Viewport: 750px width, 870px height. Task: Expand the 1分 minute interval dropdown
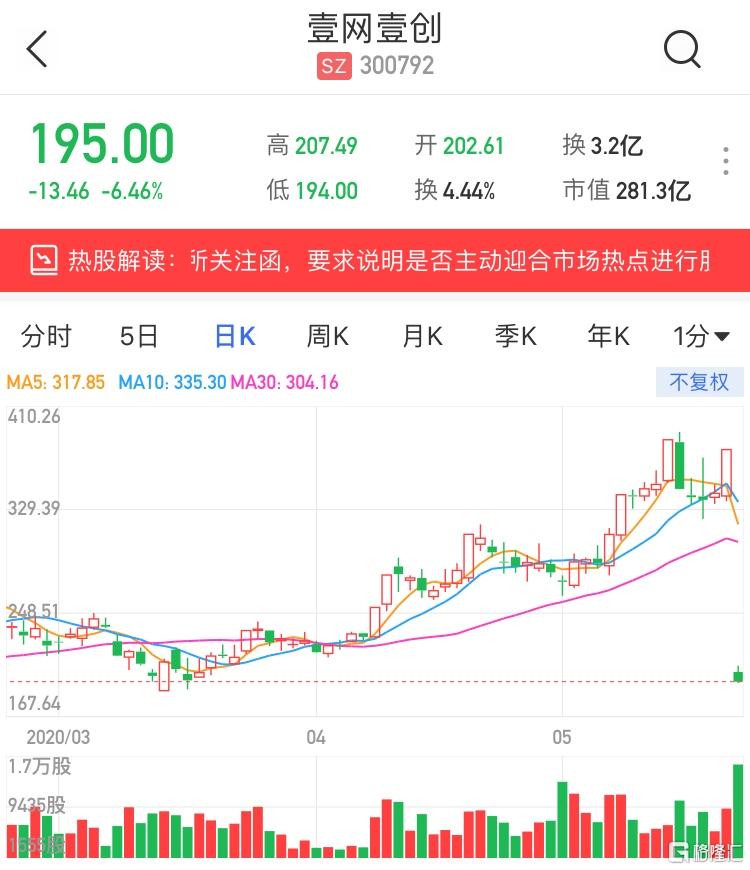point(701,337)
